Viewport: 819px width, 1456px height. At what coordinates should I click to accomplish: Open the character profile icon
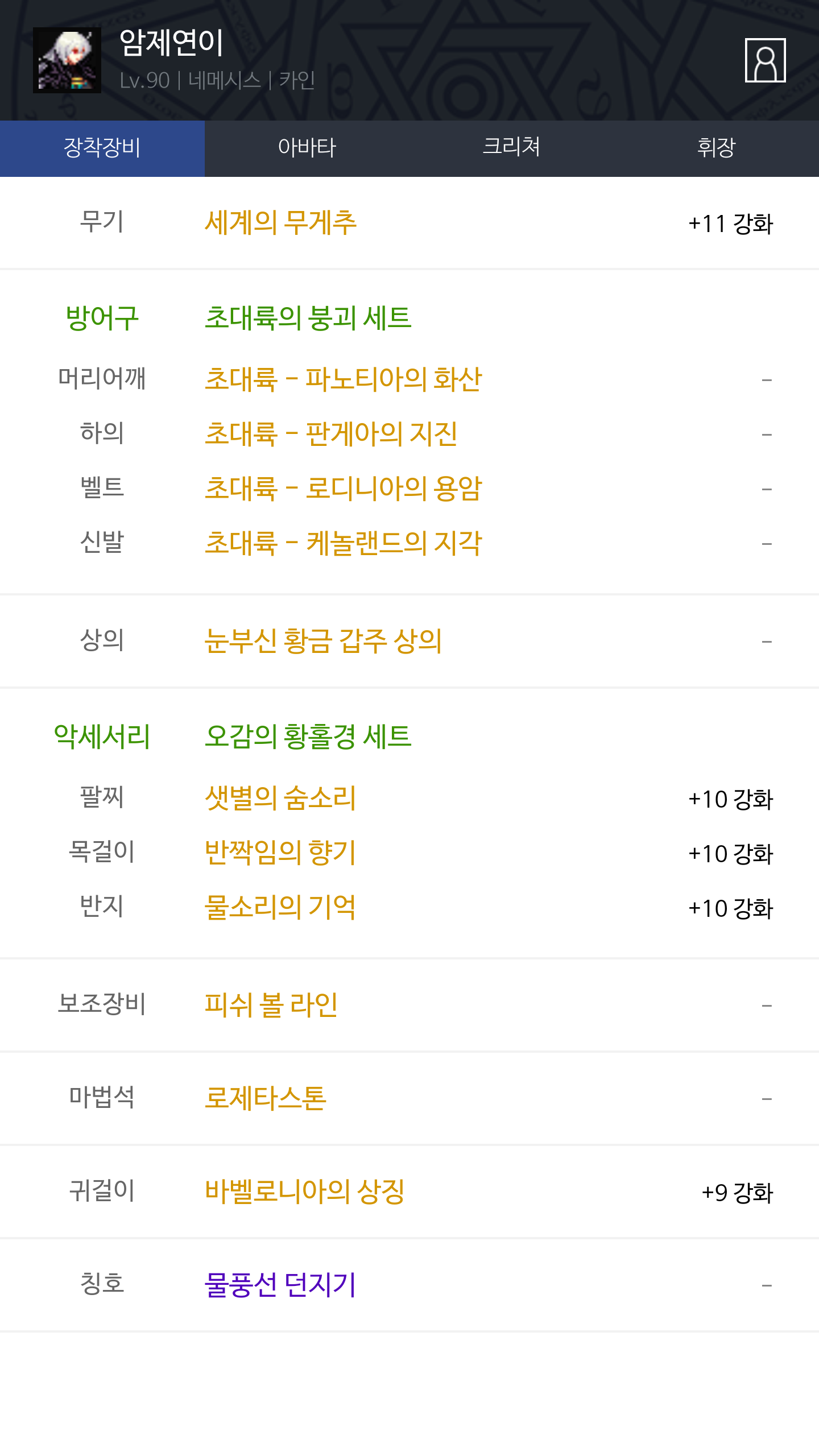765,60
